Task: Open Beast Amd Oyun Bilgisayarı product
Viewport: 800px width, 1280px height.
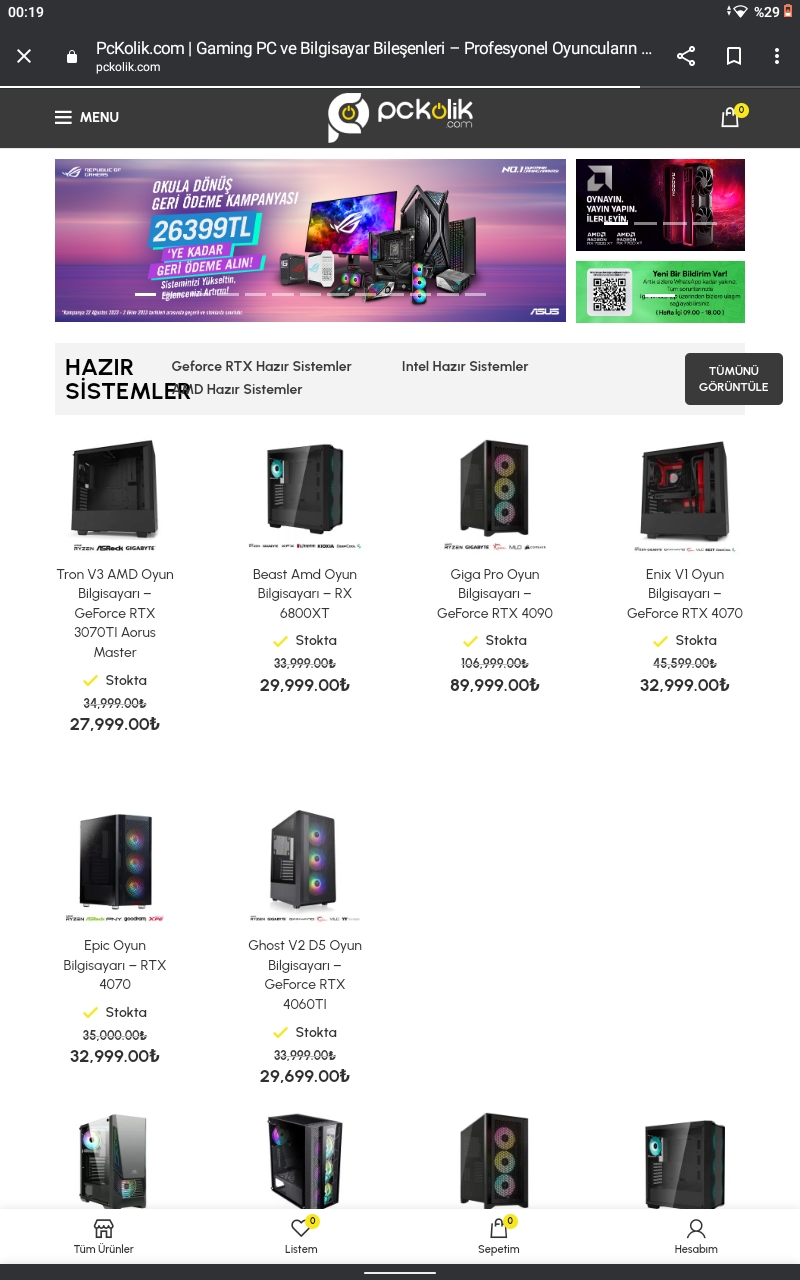Action: (305, 593)
